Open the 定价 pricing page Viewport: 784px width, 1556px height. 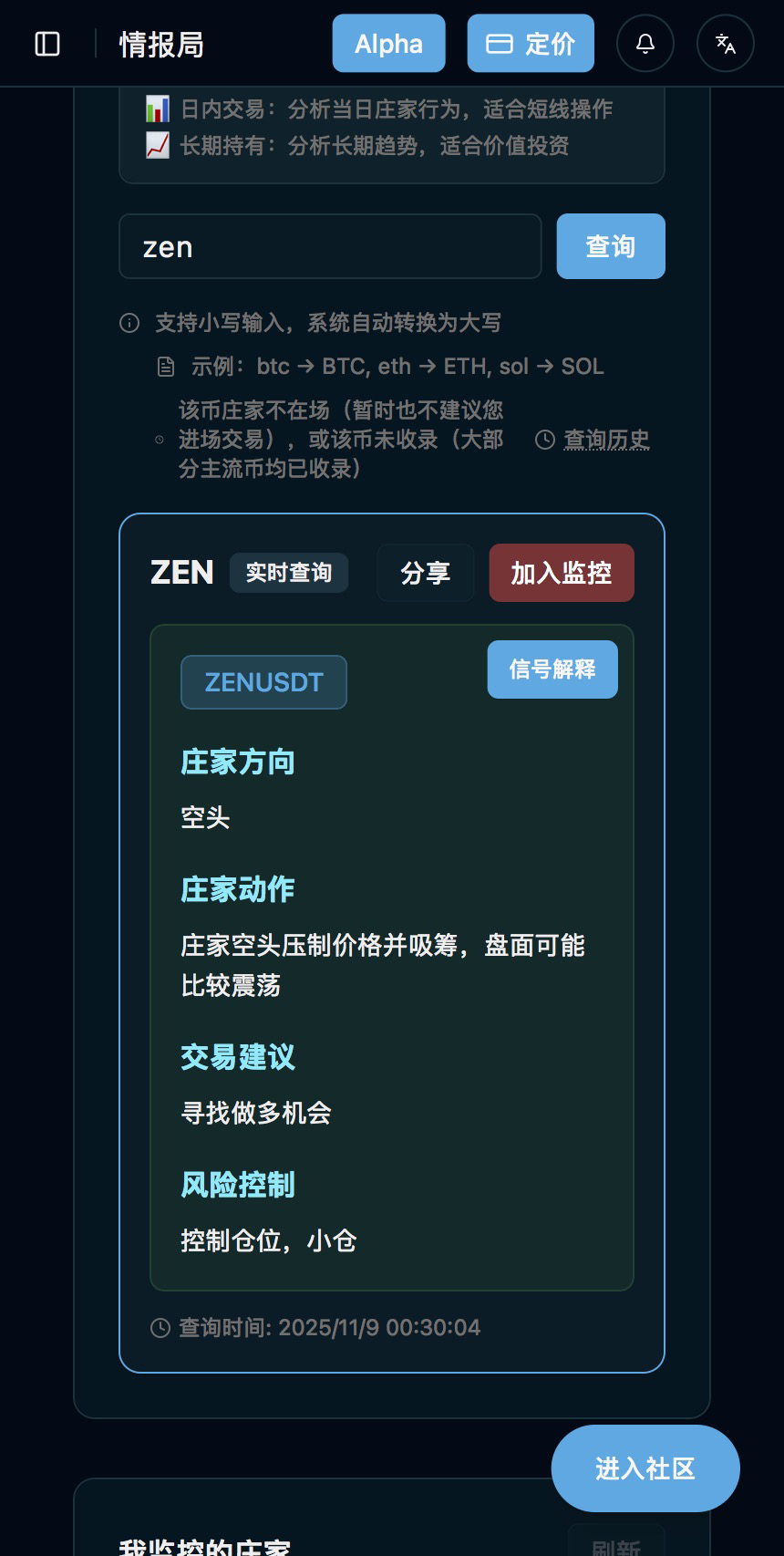[531, 43]
